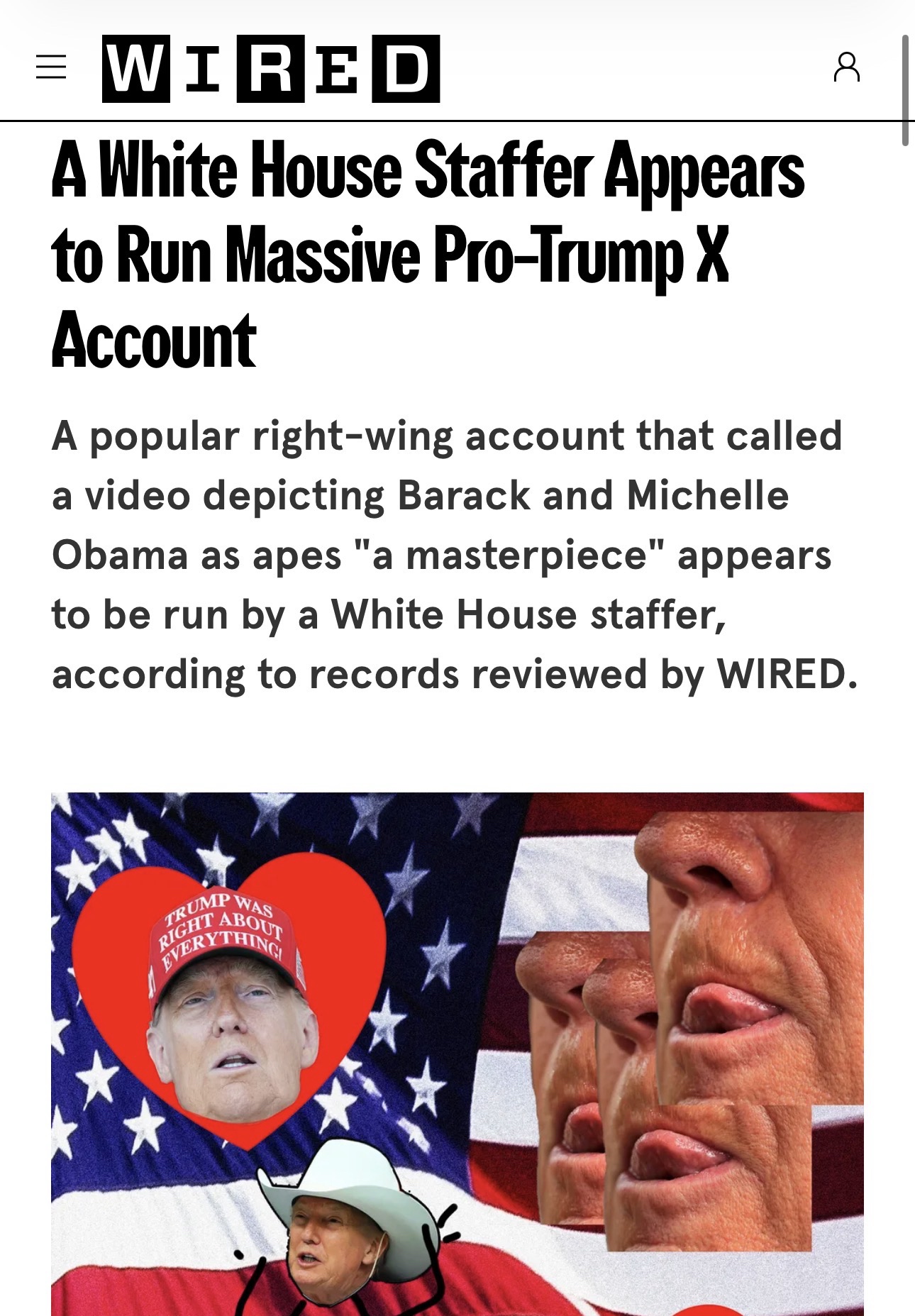
Task: Open the hamburger navigation menu
Action: 51,67
